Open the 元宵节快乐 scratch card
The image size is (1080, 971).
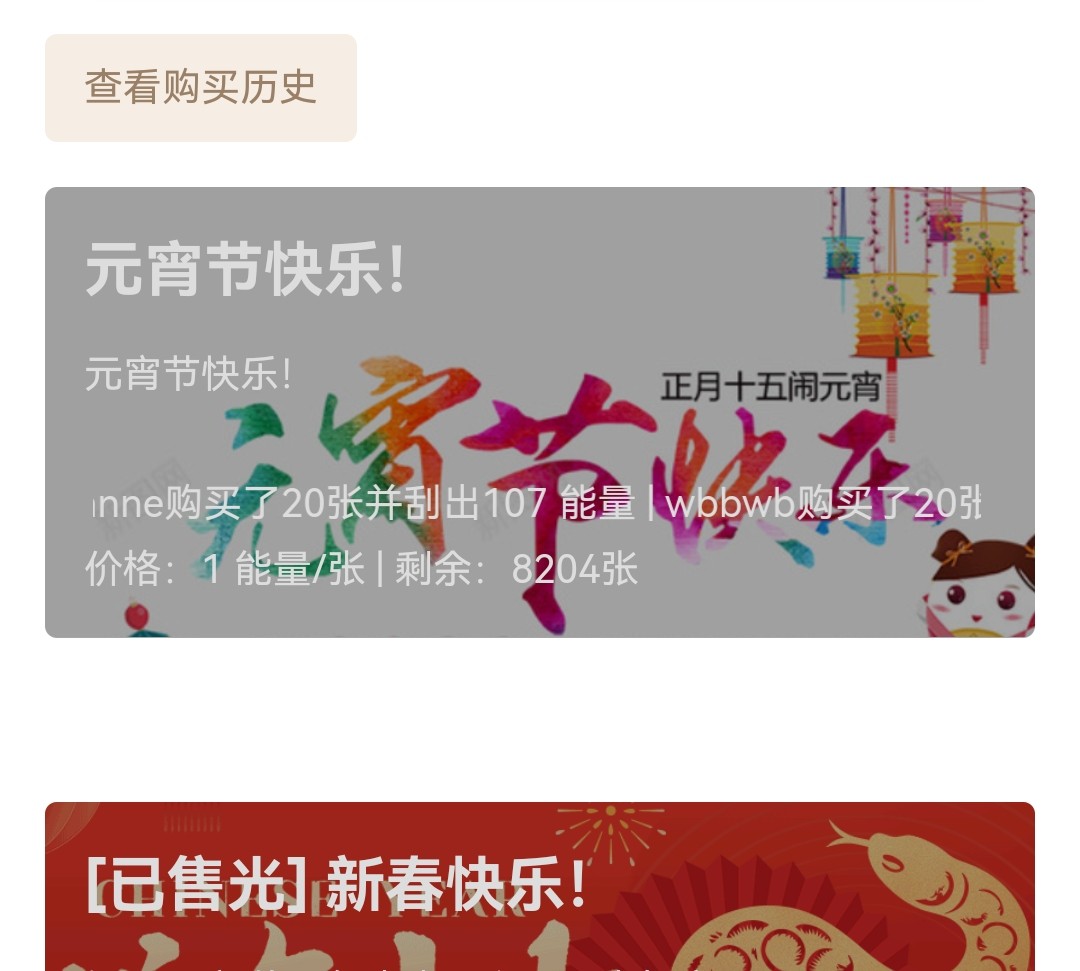[539, 411]
